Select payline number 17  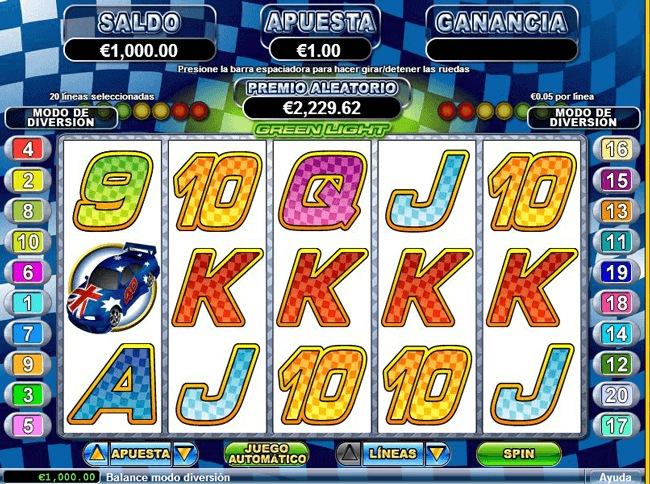[x=618, y=425]
